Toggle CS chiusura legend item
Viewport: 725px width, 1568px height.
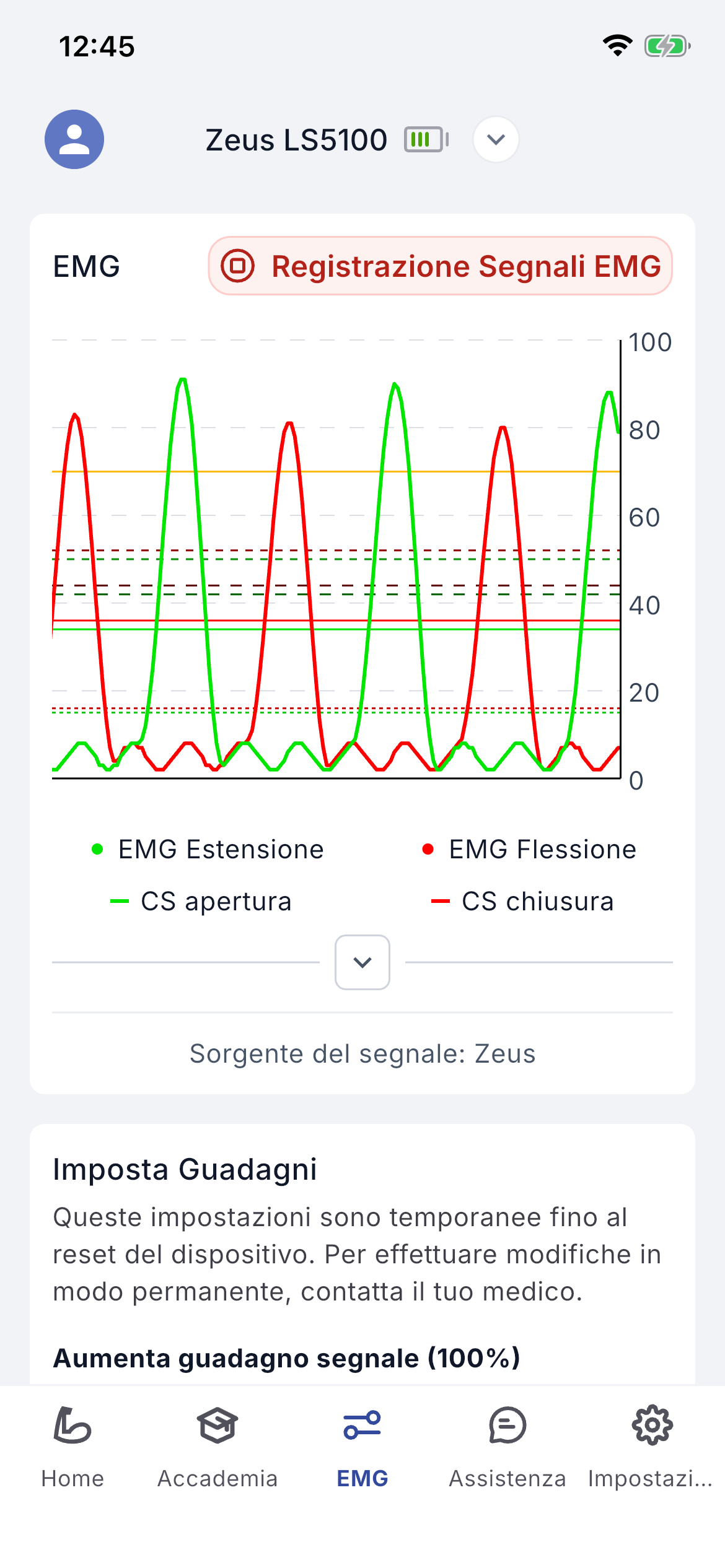click(522, 901)
